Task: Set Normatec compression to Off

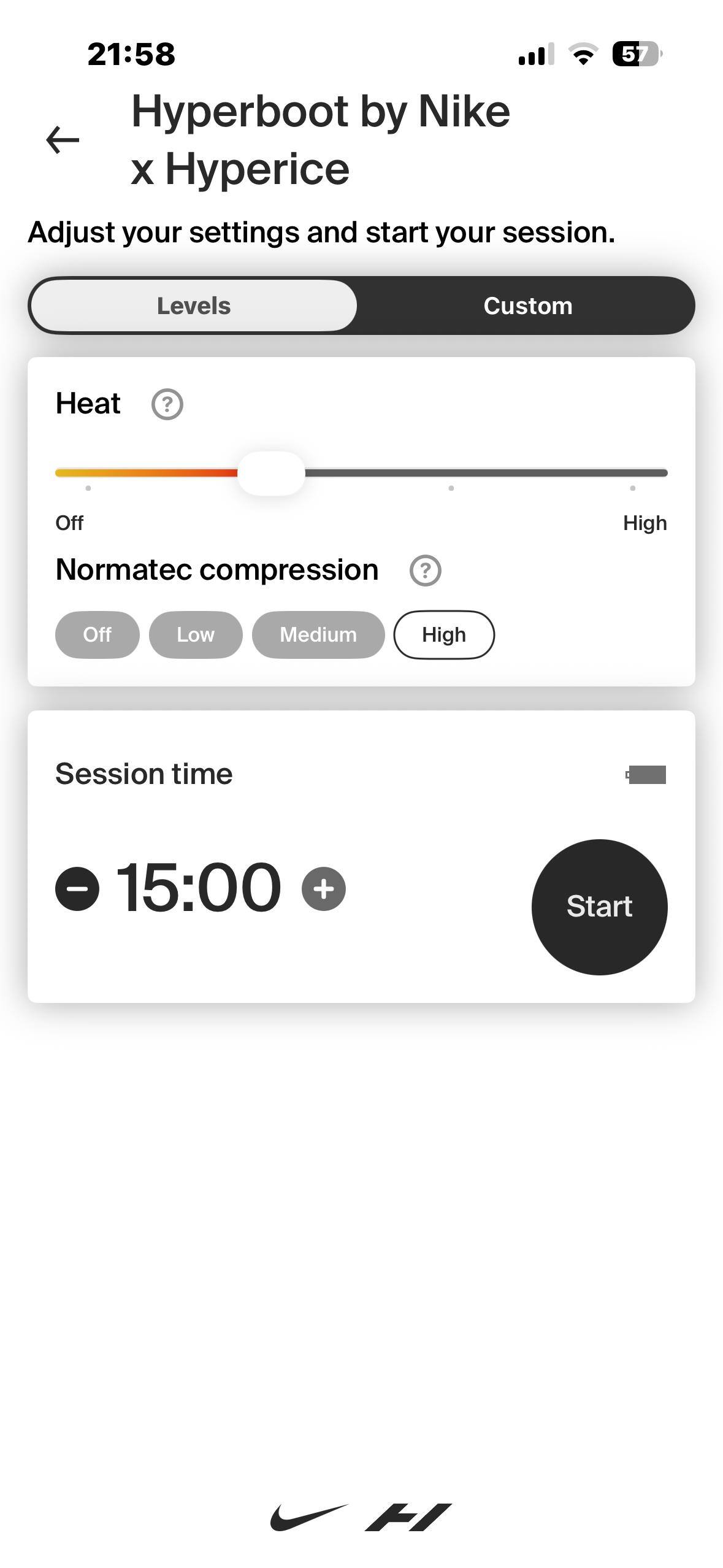Action: click(x=97, y=634)
